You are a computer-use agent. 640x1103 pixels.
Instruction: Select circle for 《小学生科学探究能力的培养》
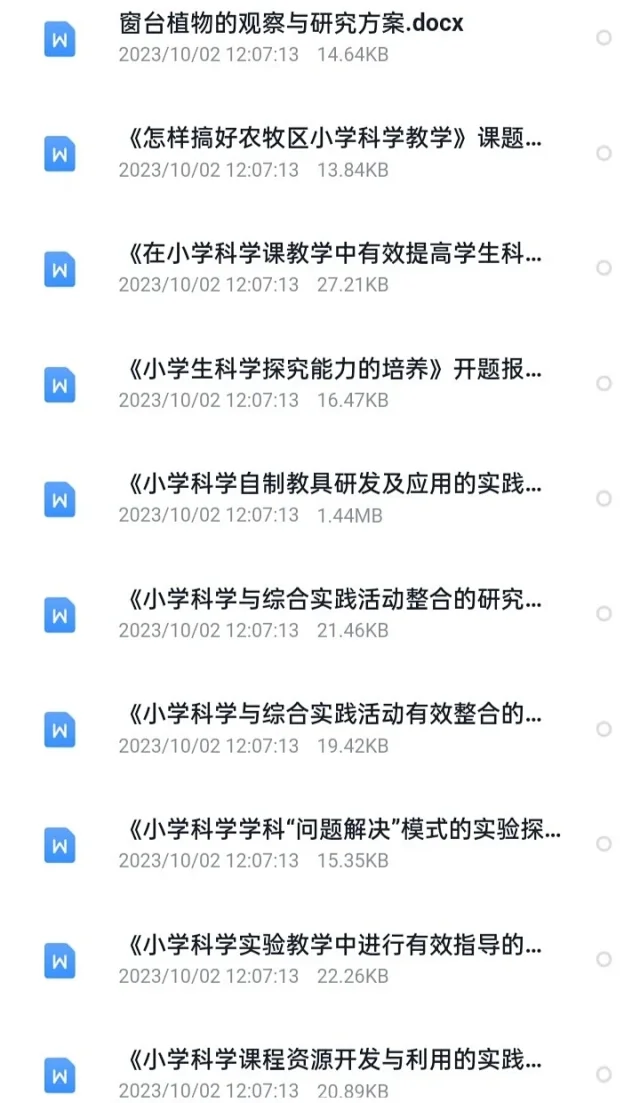pos(603,383)
